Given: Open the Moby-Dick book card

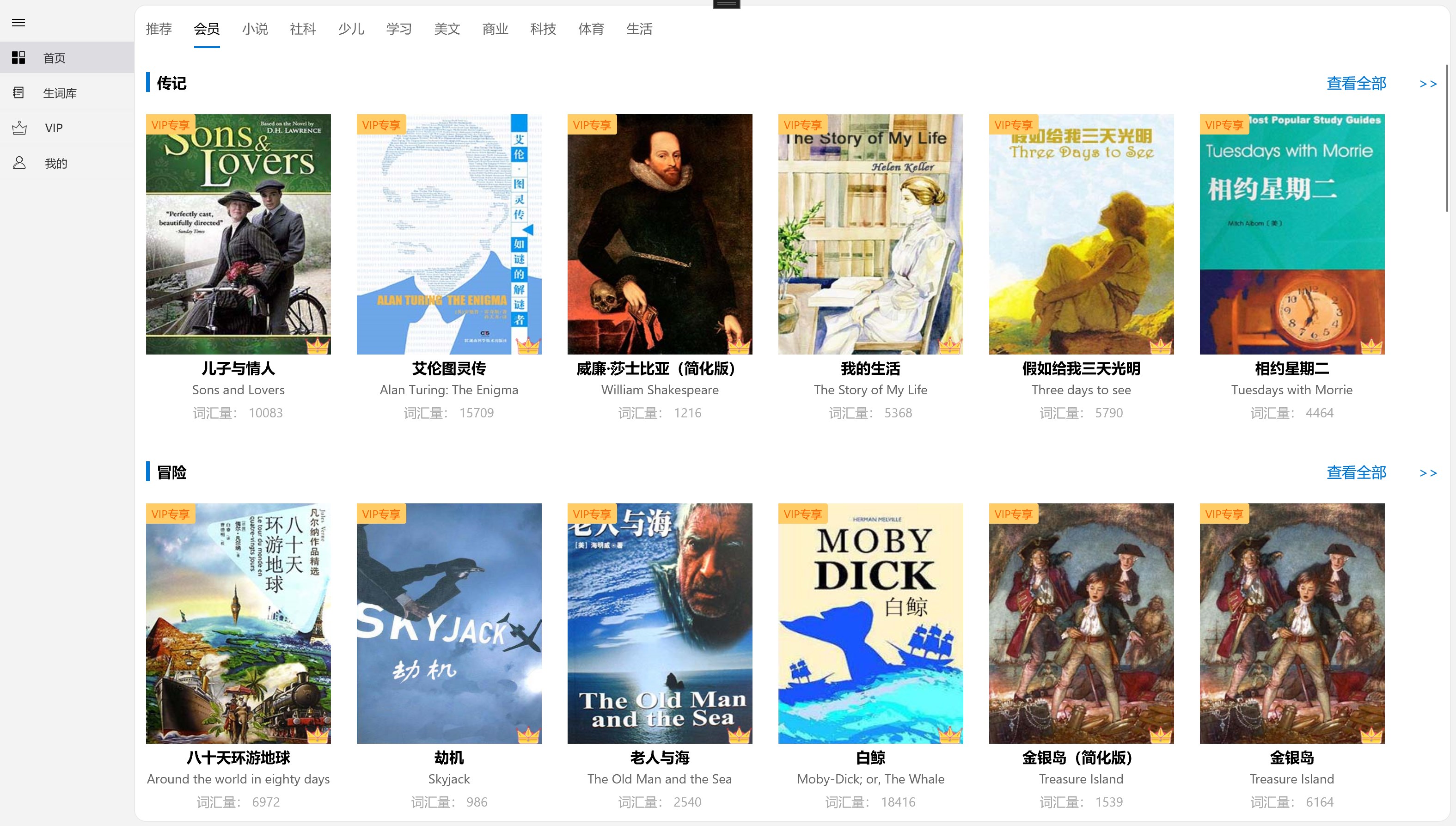Looking at the screenshot, I should tap(870, 623).
